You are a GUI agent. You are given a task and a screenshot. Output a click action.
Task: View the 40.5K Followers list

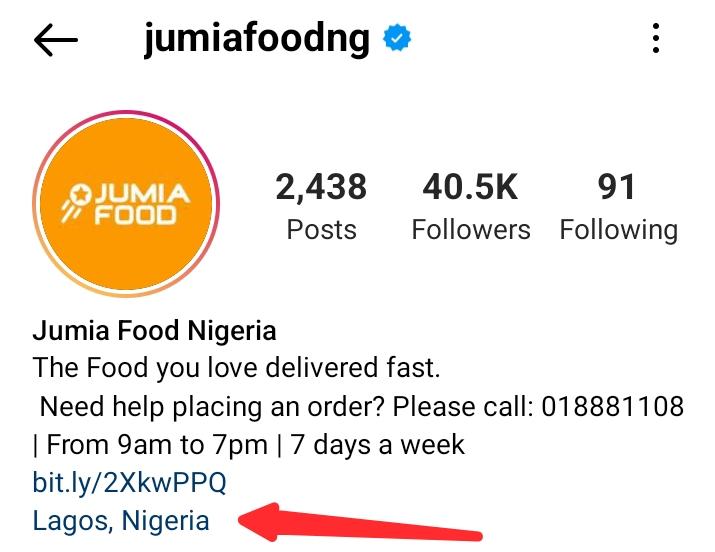click(x=470, y=206)
